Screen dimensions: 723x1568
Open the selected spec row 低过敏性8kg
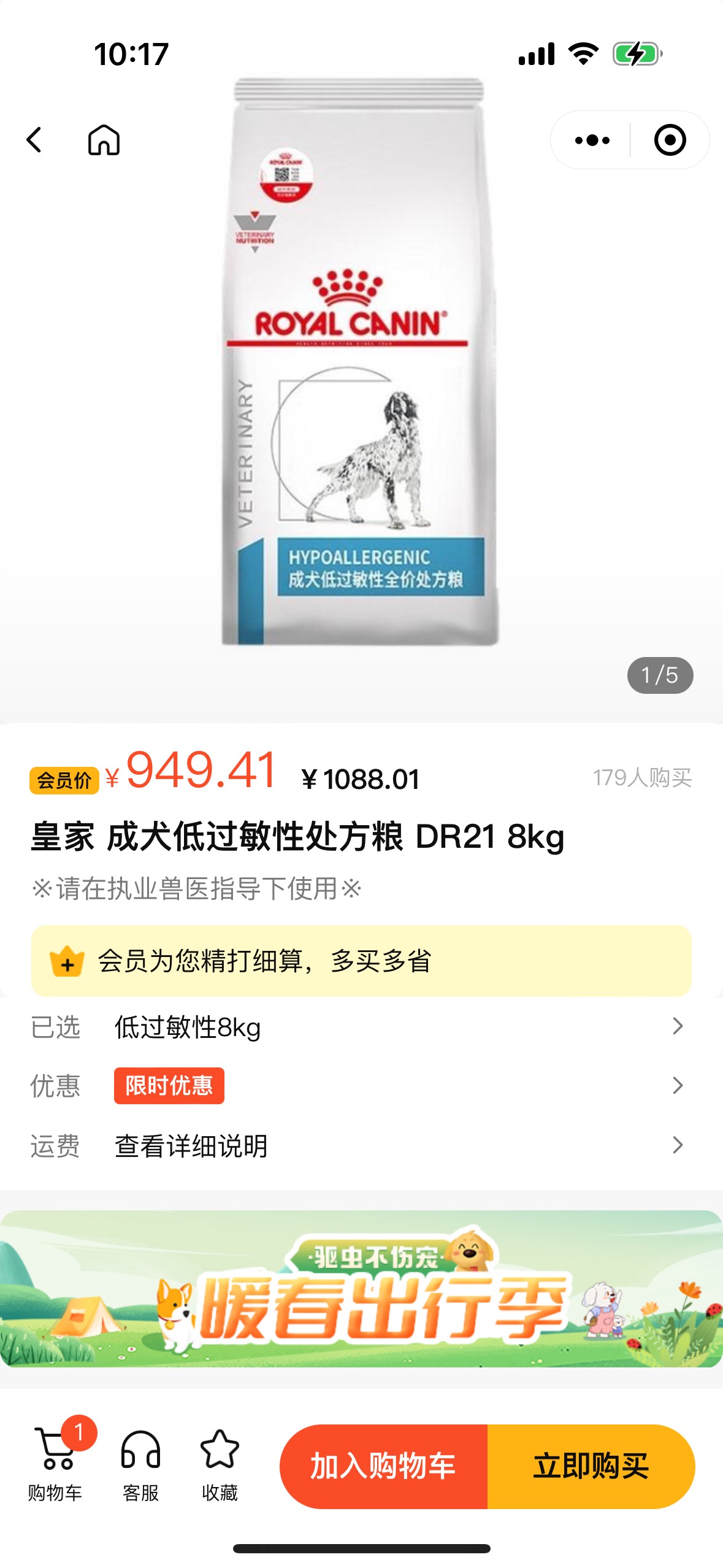pyautogui.click(x=361, y=1026)
